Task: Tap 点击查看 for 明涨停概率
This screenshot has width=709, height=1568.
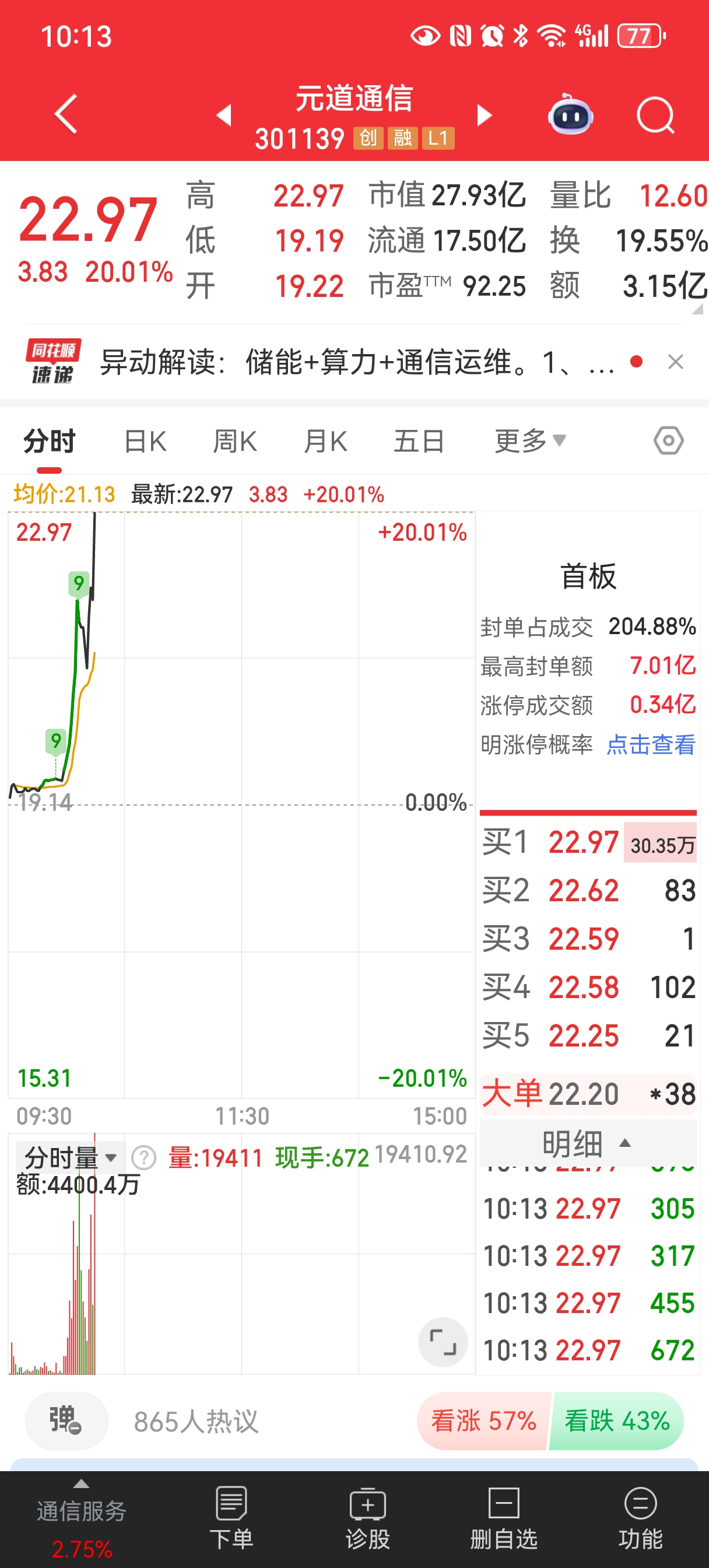Action: tap(651, 745)
